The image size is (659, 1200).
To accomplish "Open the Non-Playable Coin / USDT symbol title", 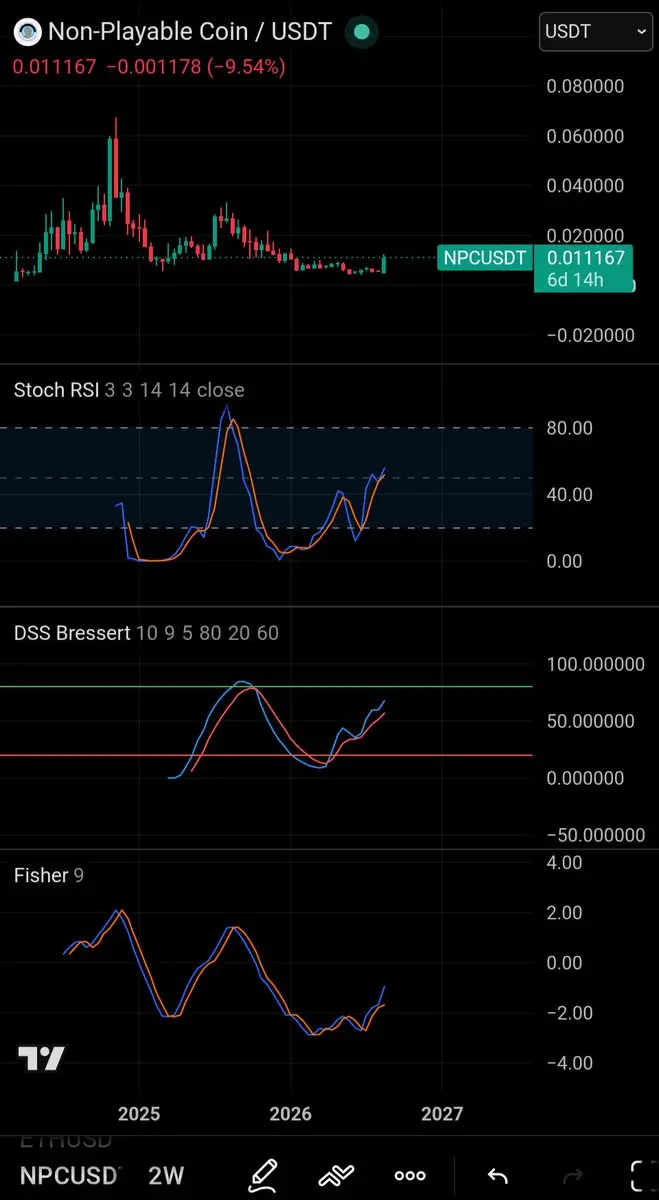I will click(x=190, y=32).
